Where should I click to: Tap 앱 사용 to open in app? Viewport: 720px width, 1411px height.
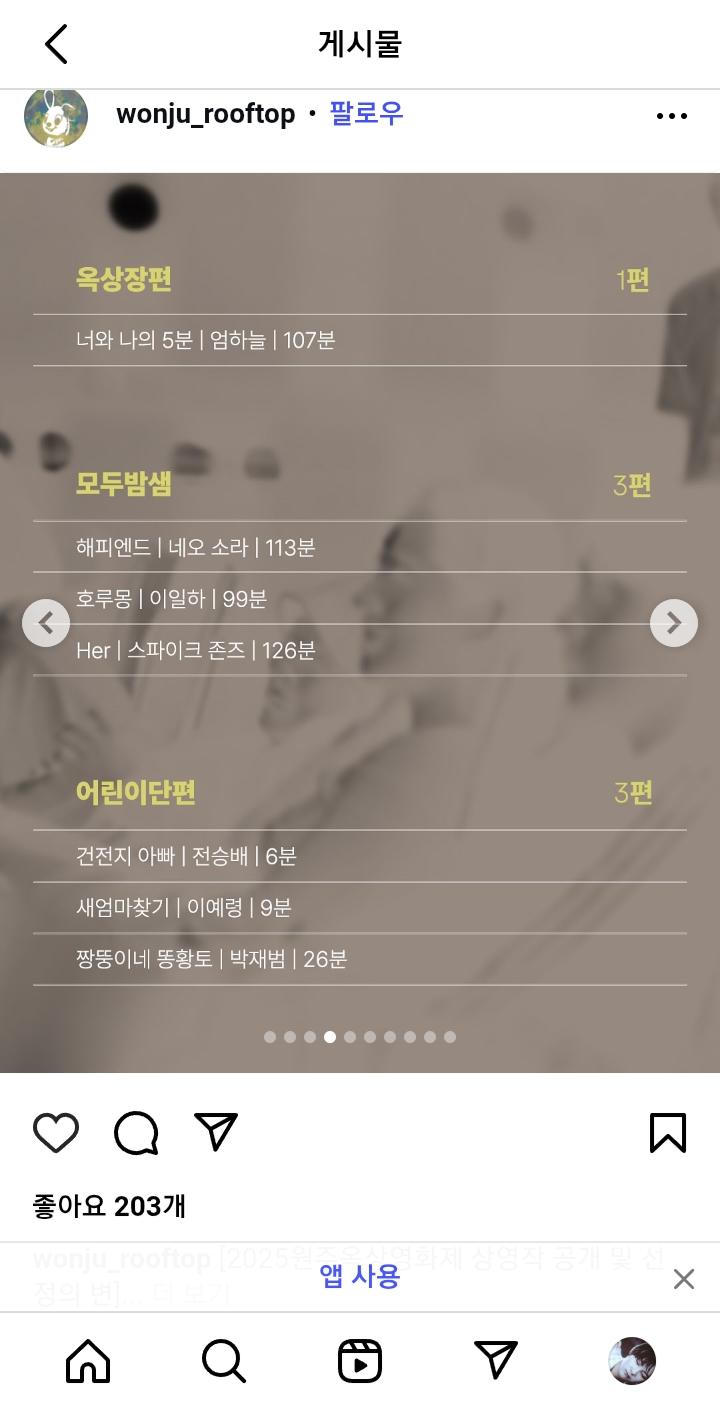pos(360,1276)
